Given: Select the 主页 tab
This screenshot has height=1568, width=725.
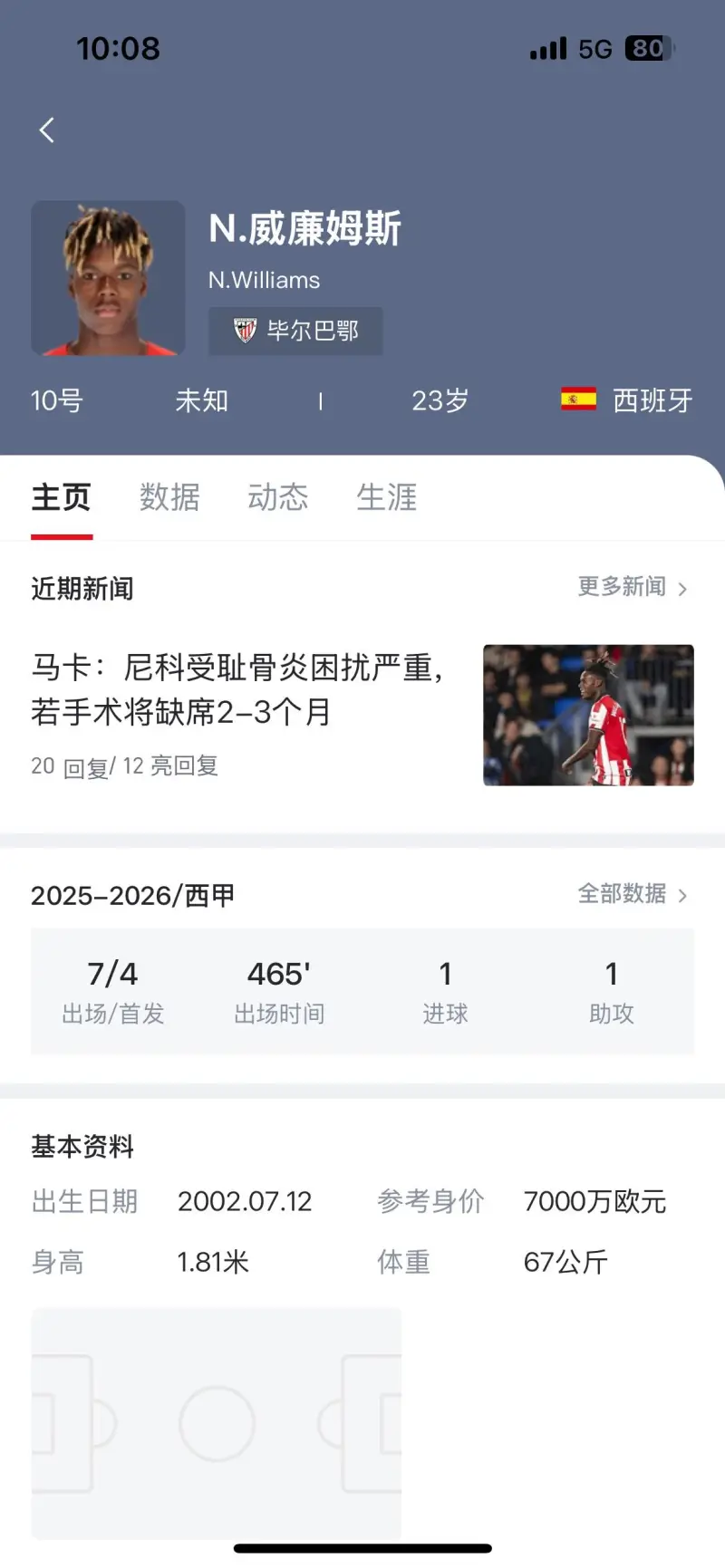Looking at the screenshot, I should click(62, 497).
